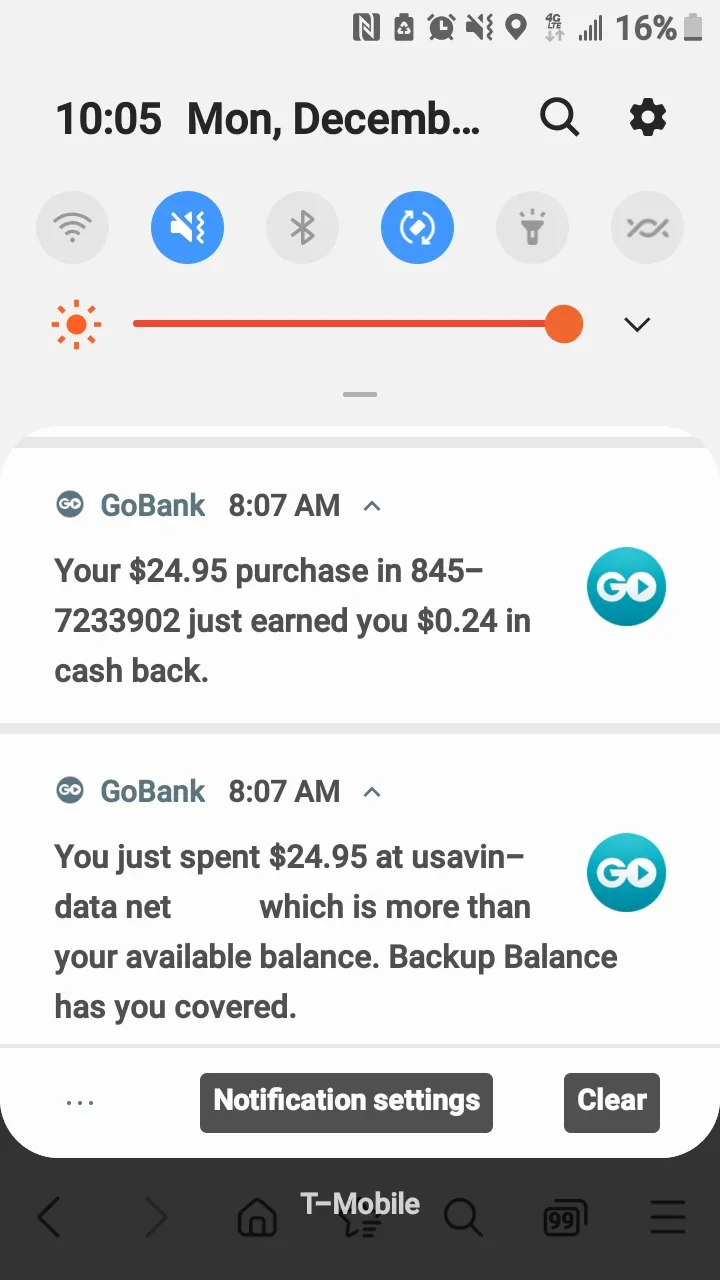
Task: Toggle the vibrate sound mode
Action: point(187,228)
